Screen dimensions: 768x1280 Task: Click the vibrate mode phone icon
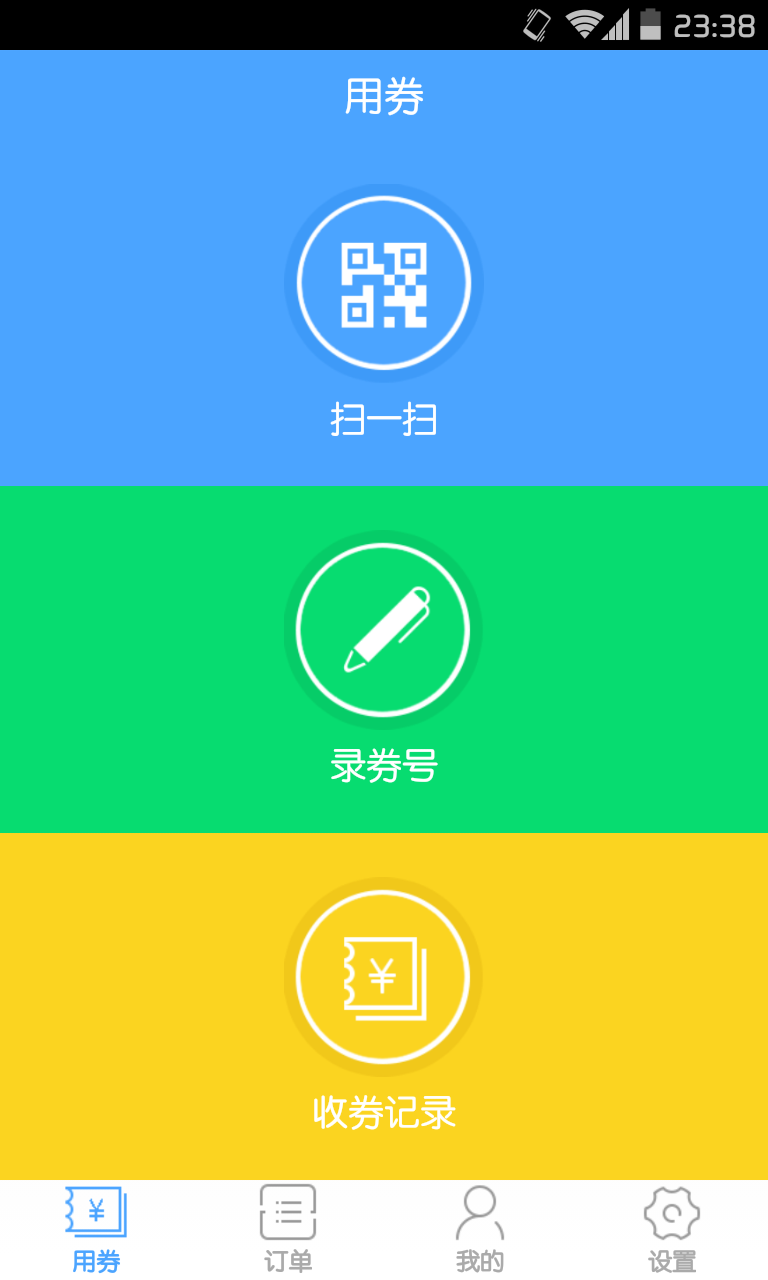point(537,27)
